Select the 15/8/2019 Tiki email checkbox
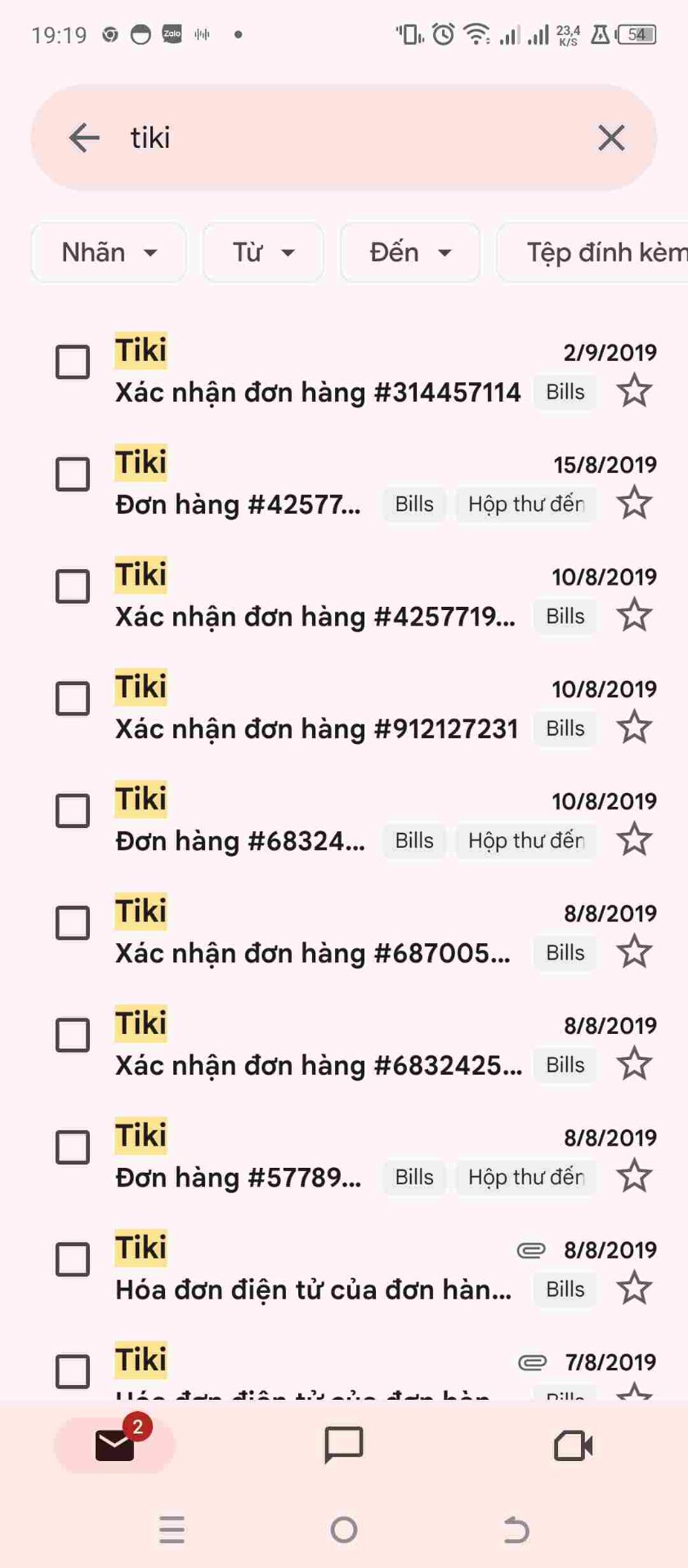The height and width of the screenshot is (1568, 688). (71, 474)
